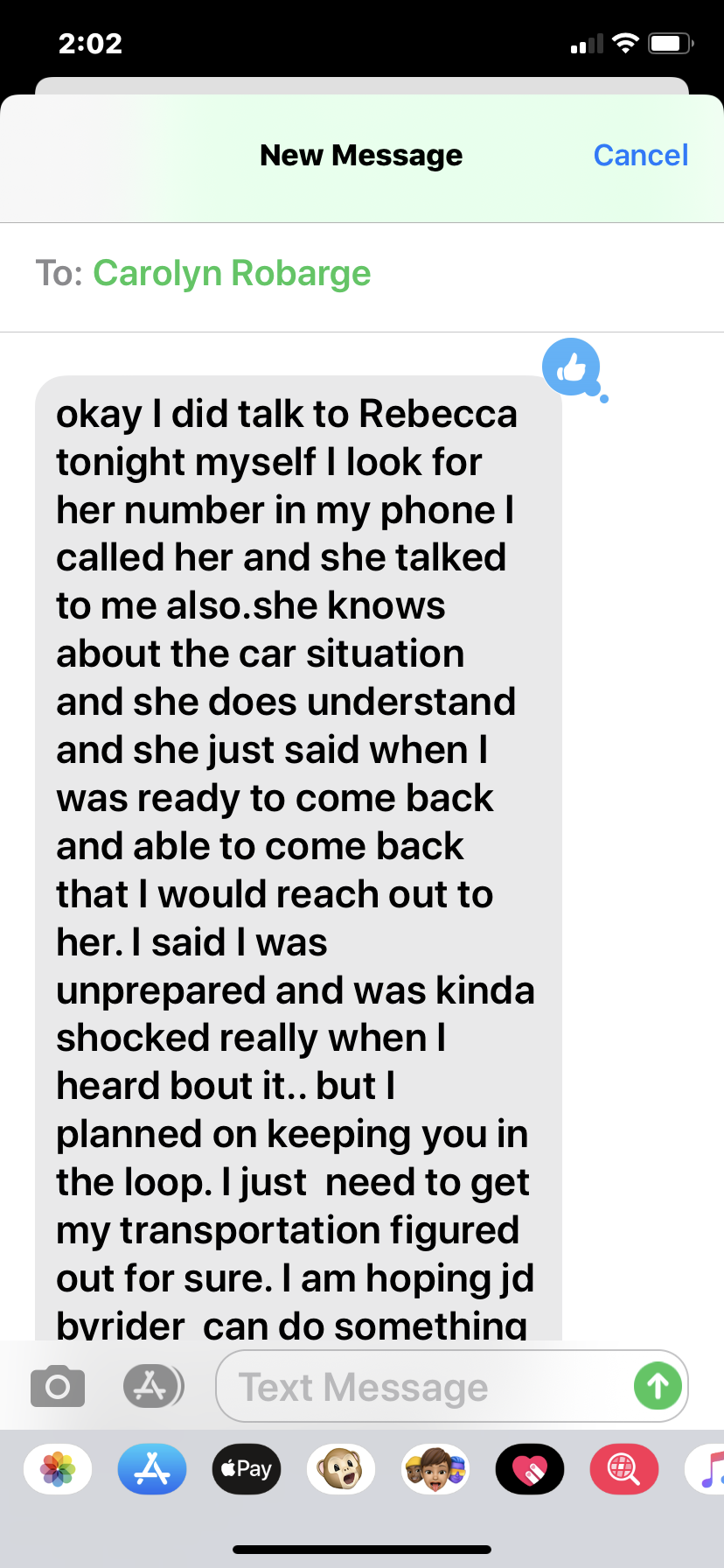
Task: Focus the Text Message field
Action: 420,1387
